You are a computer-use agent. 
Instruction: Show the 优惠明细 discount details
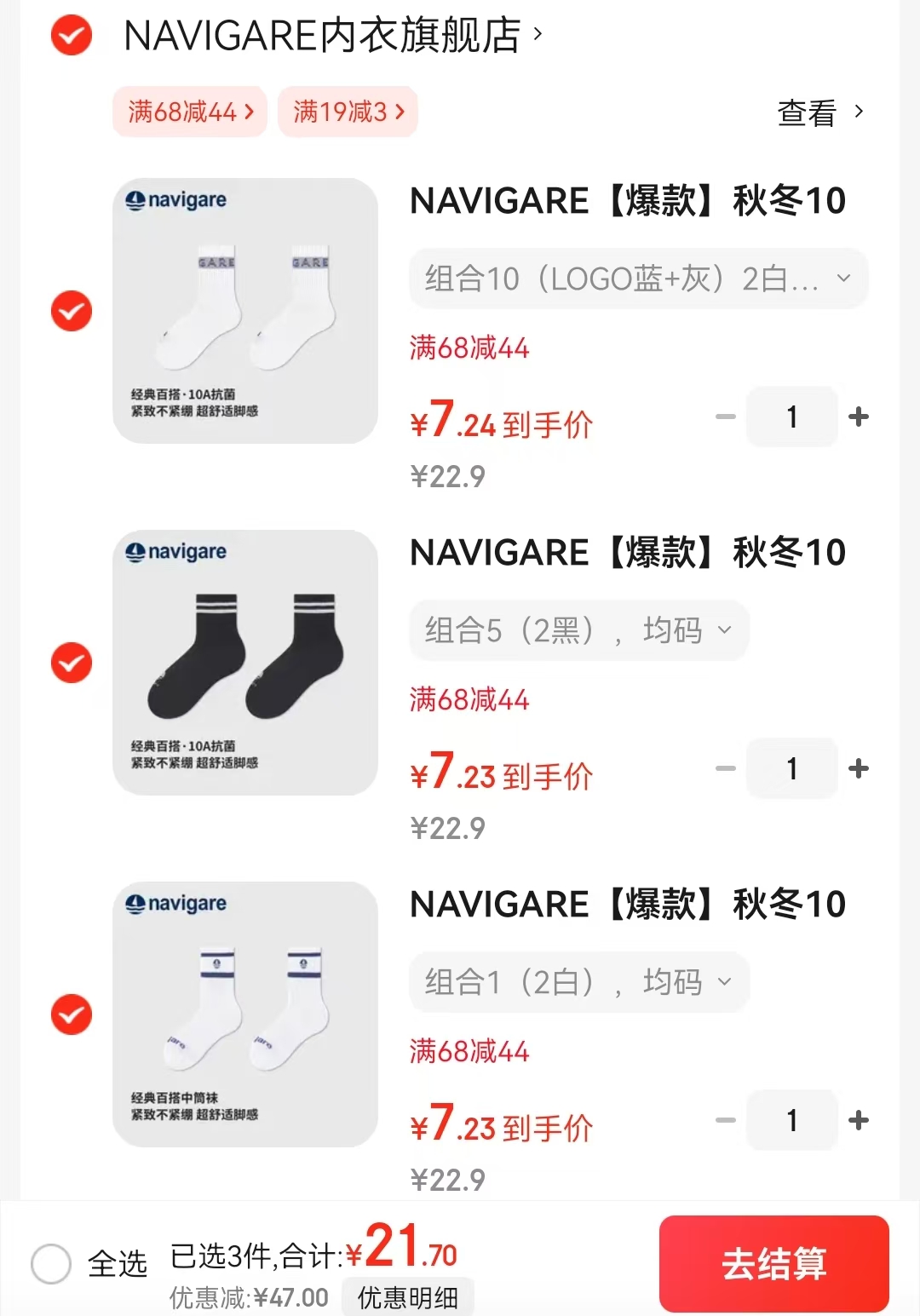407,1297
